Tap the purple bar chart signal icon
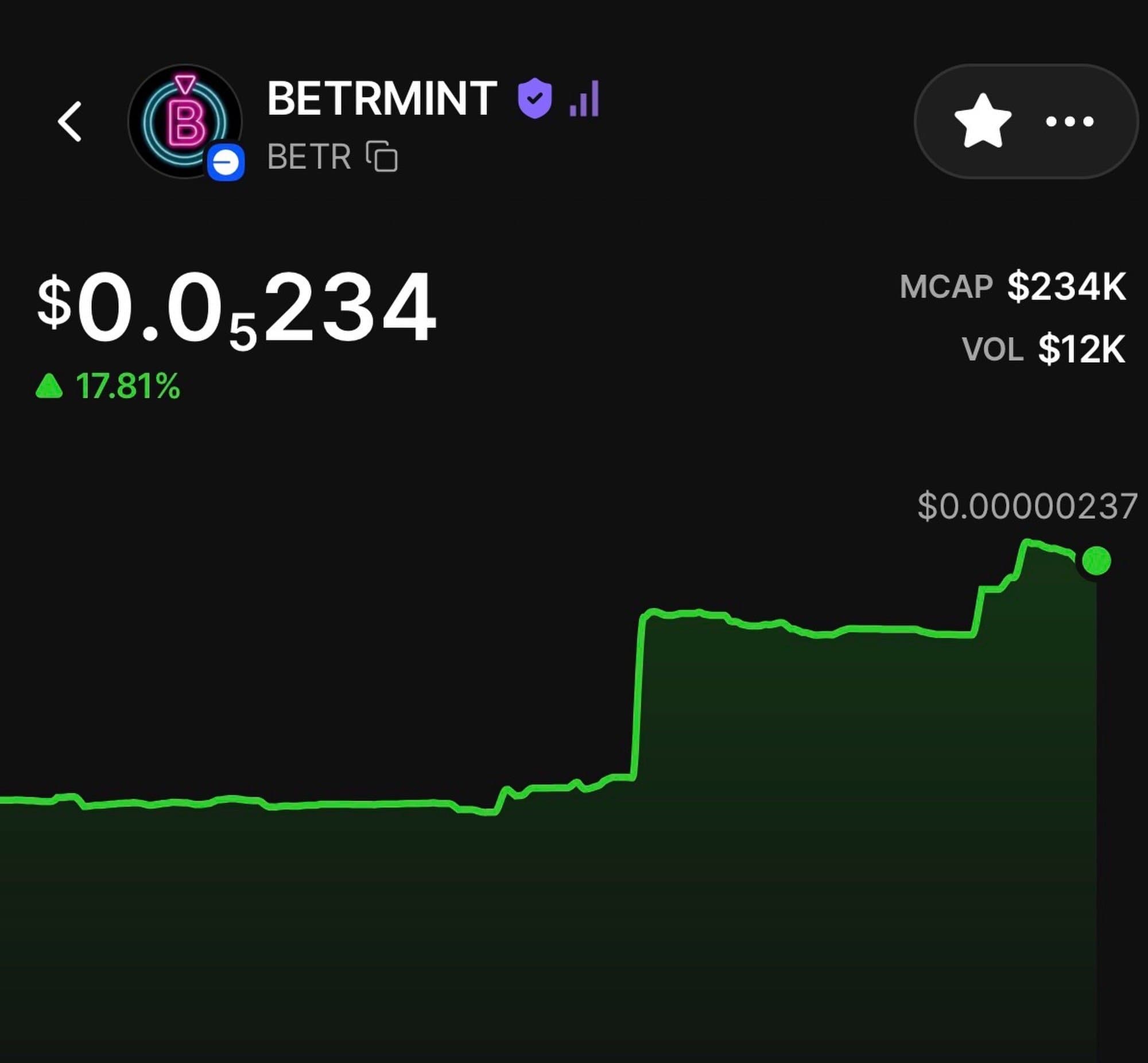The image size is (1148, 1063). (584, 99)
